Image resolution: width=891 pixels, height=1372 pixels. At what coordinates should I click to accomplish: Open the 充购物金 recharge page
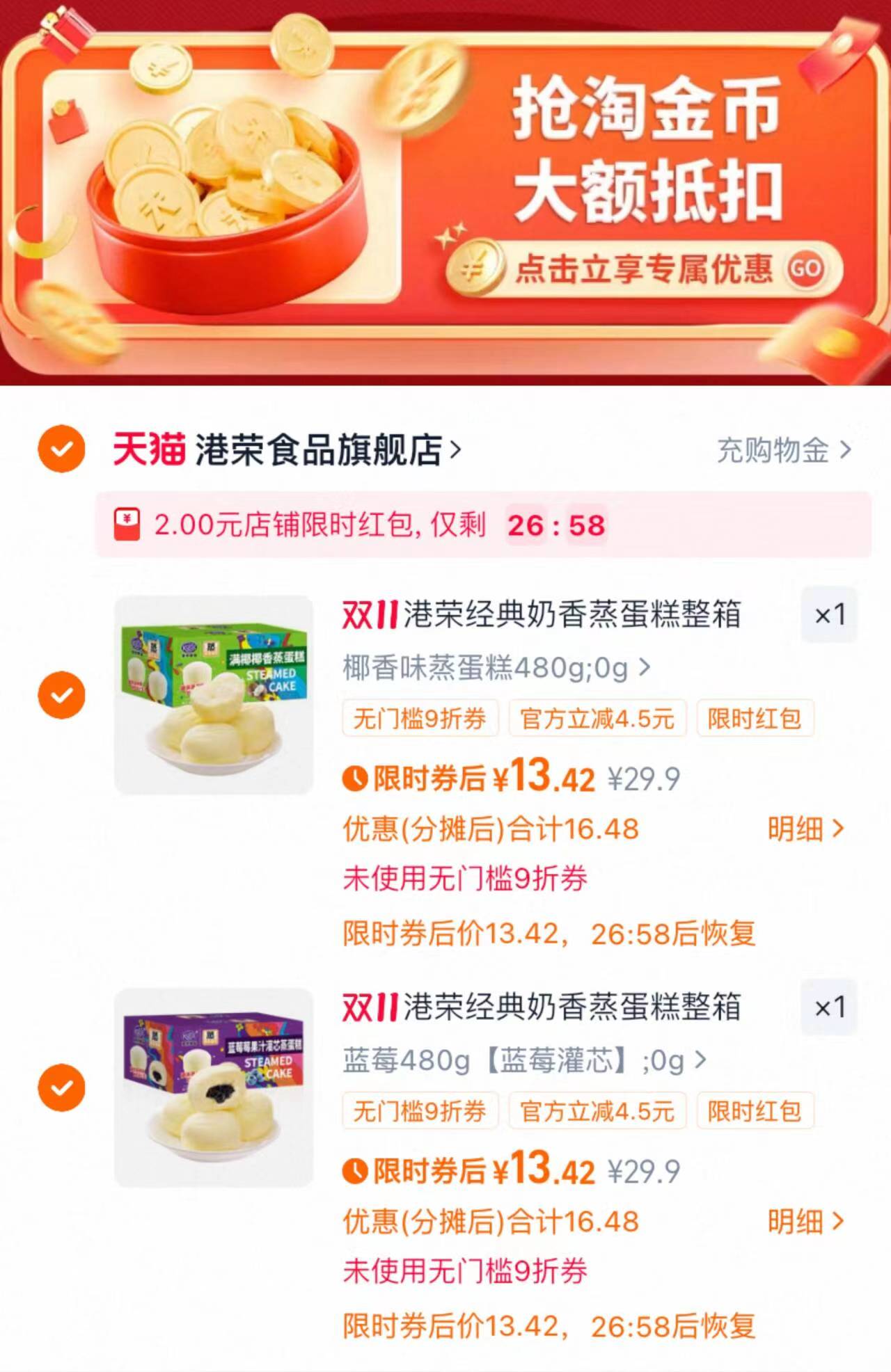[773, 452]
